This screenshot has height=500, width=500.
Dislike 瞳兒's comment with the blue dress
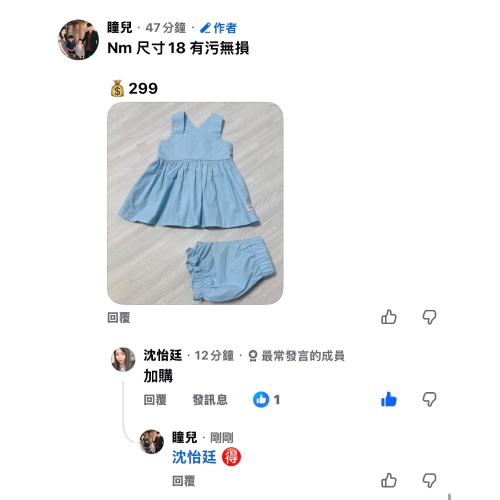pyautogui.click(x=429, y=317)
